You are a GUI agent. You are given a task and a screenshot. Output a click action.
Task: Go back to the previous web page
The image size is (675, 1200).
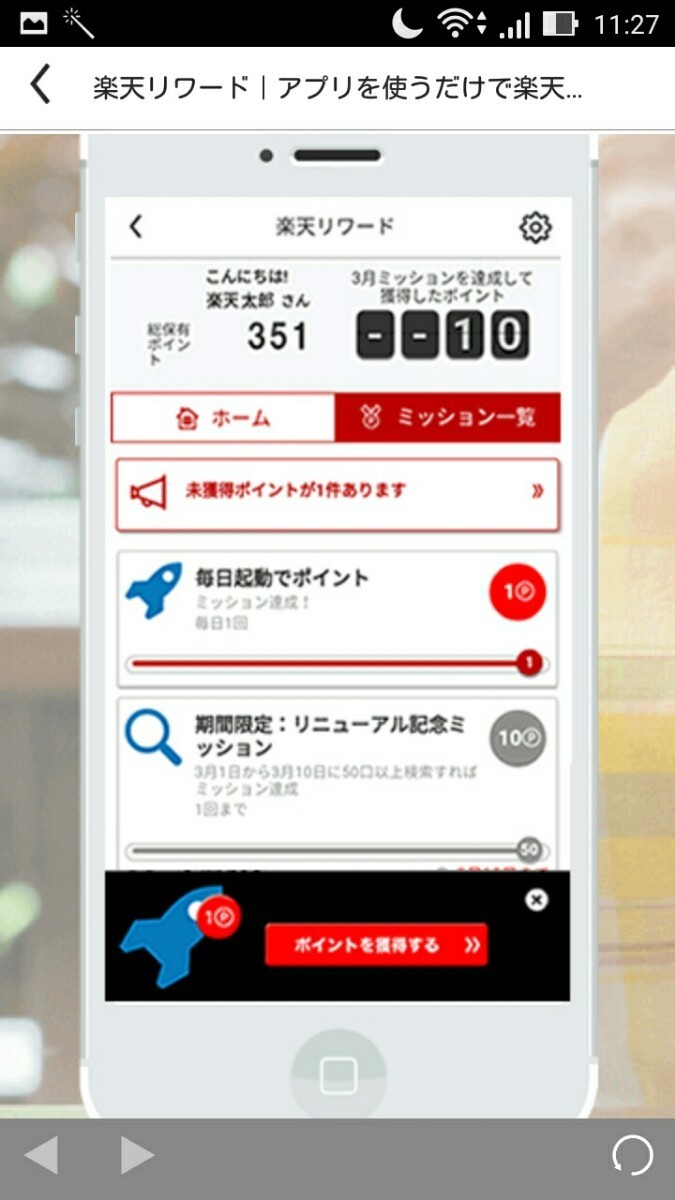(41, 1156)
